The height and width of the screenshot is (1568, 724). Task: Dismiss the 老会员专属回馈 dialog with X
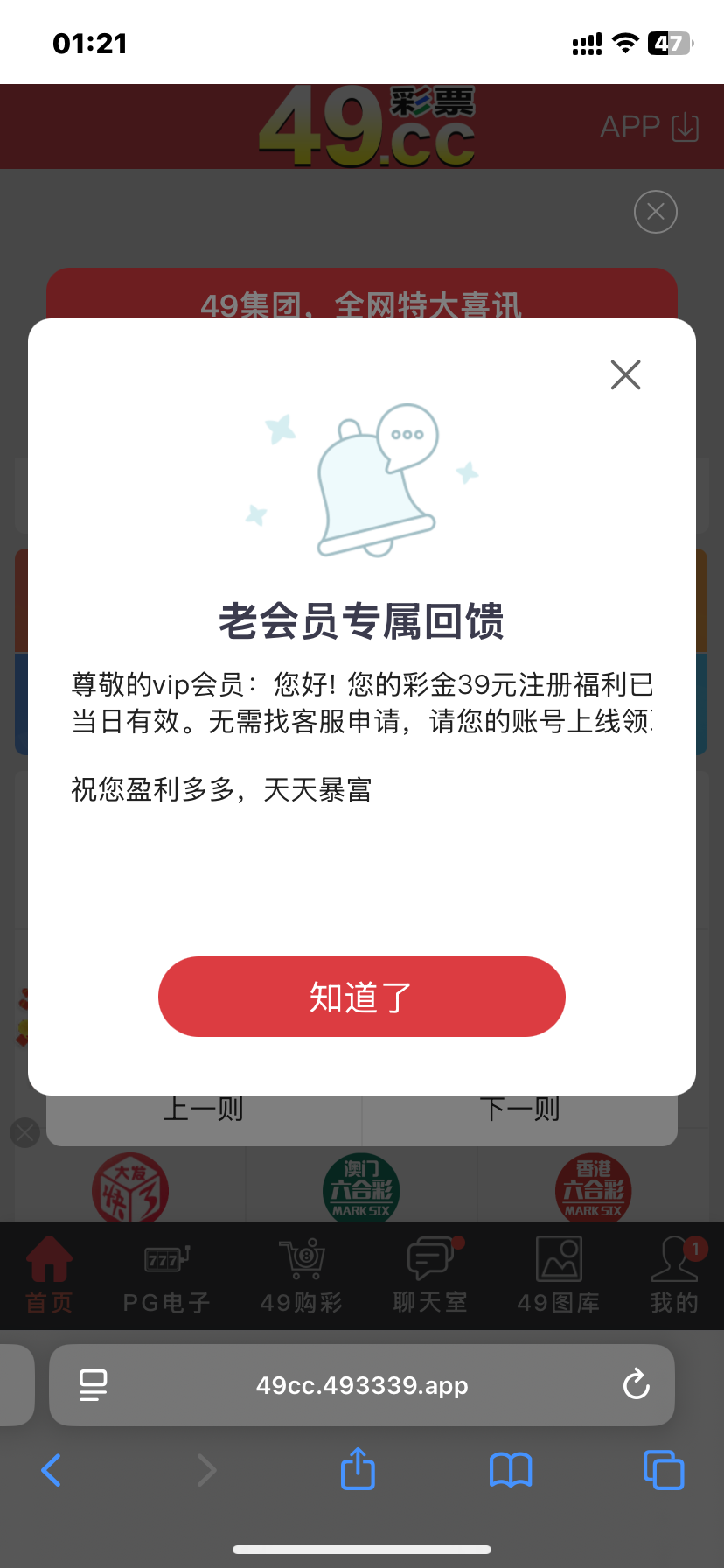[x=625, y=374]
